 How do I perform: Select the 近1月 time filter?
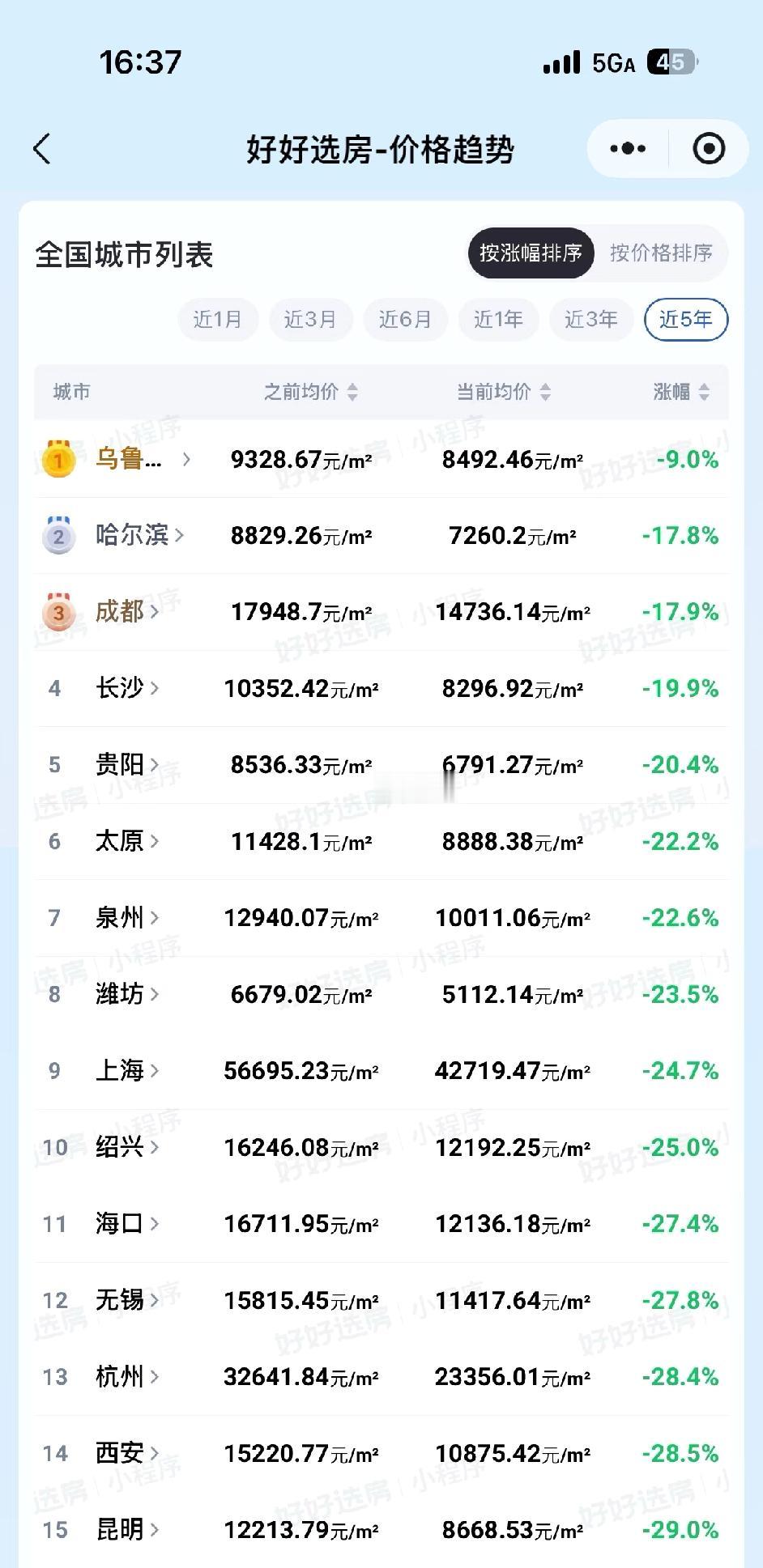pos(218,319)
